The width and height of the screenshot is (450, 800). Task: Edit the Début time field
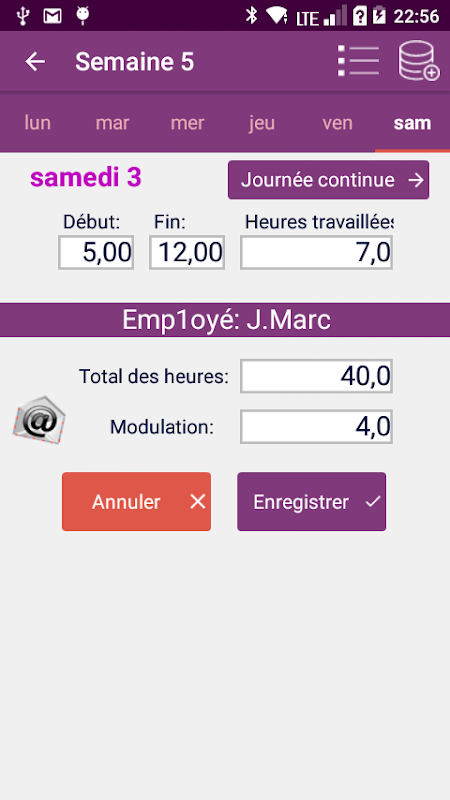96,252
